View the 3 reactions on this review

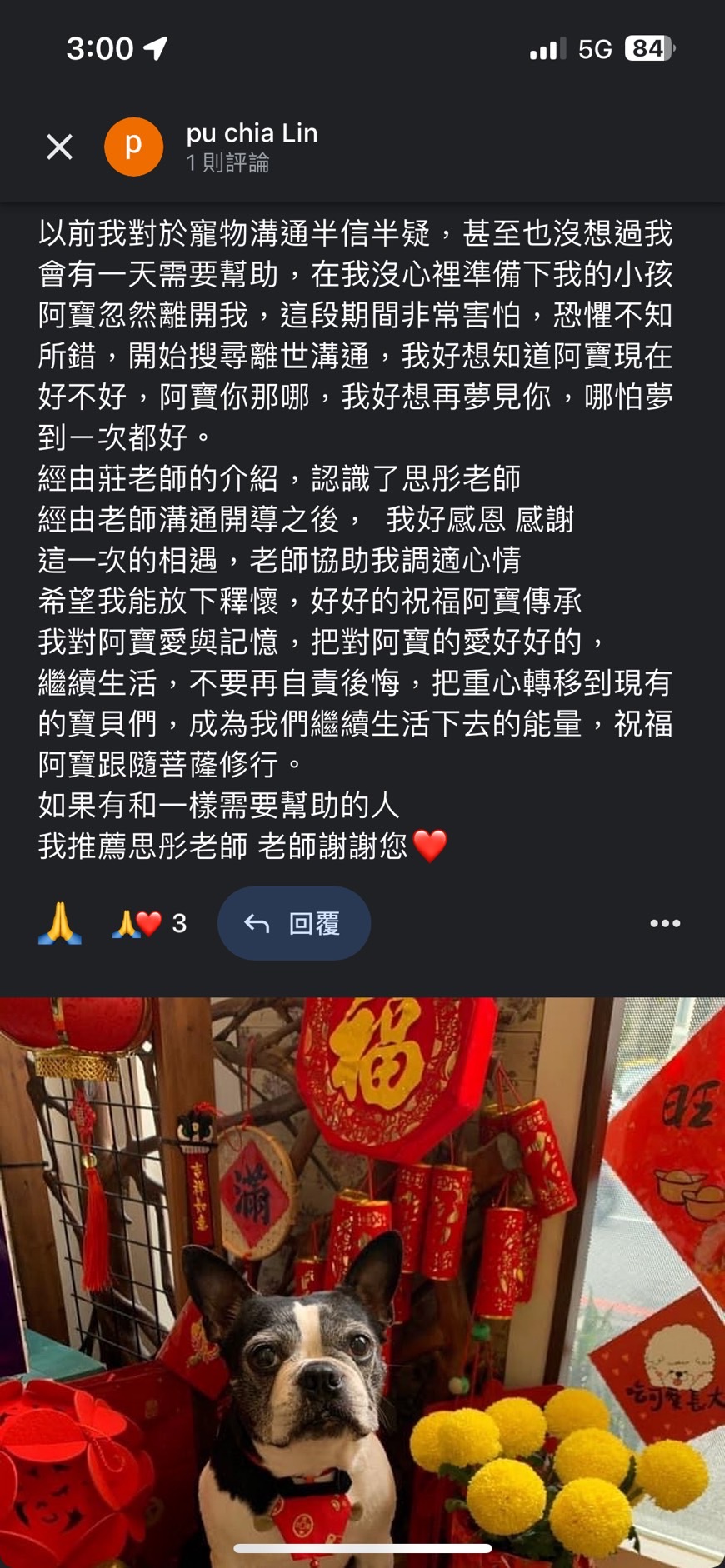(150, 923)
